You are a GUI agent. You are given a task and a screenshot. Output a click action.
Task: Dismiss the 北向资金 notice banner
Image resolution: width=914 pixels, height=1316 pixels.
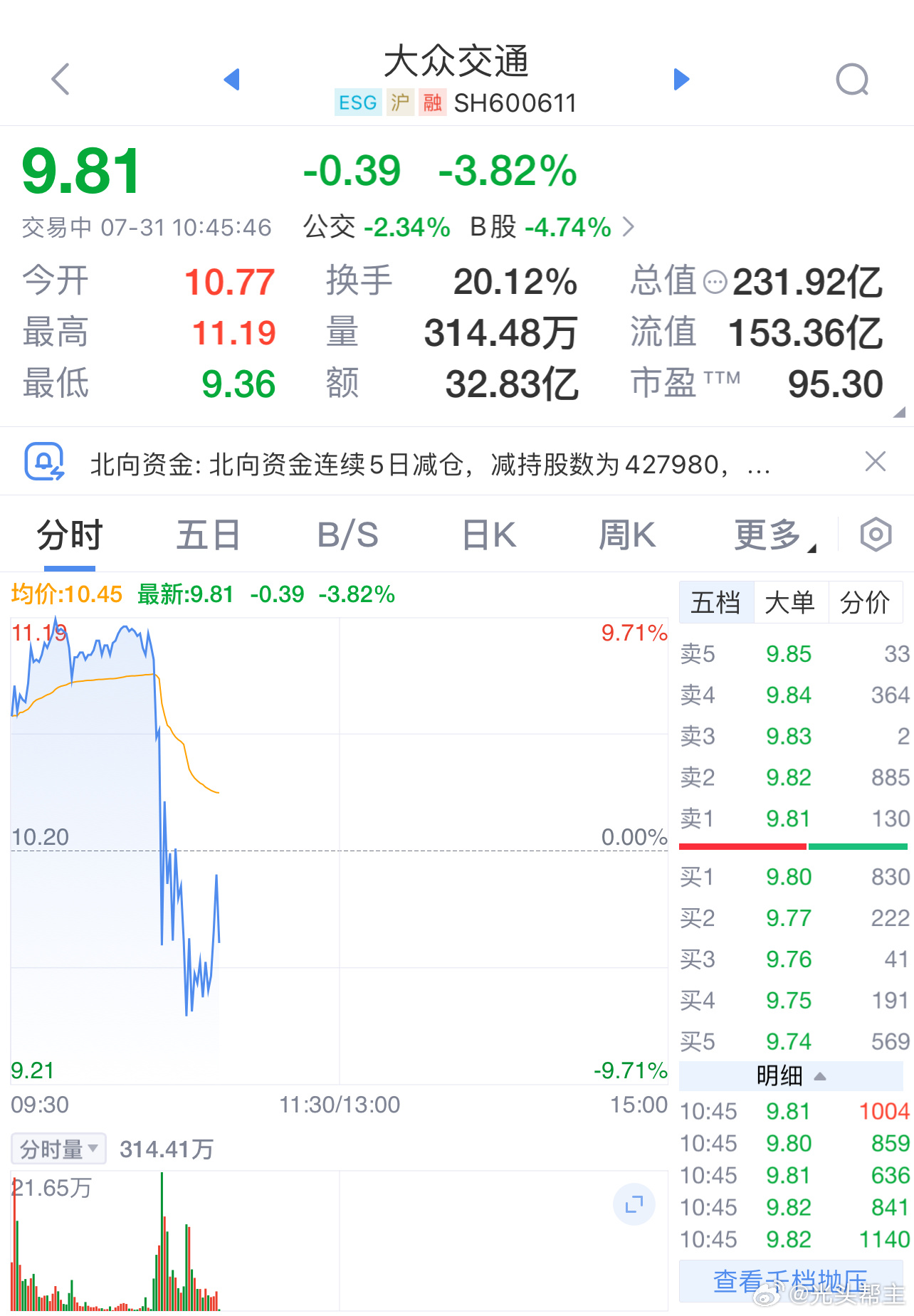tap(875, 462)
